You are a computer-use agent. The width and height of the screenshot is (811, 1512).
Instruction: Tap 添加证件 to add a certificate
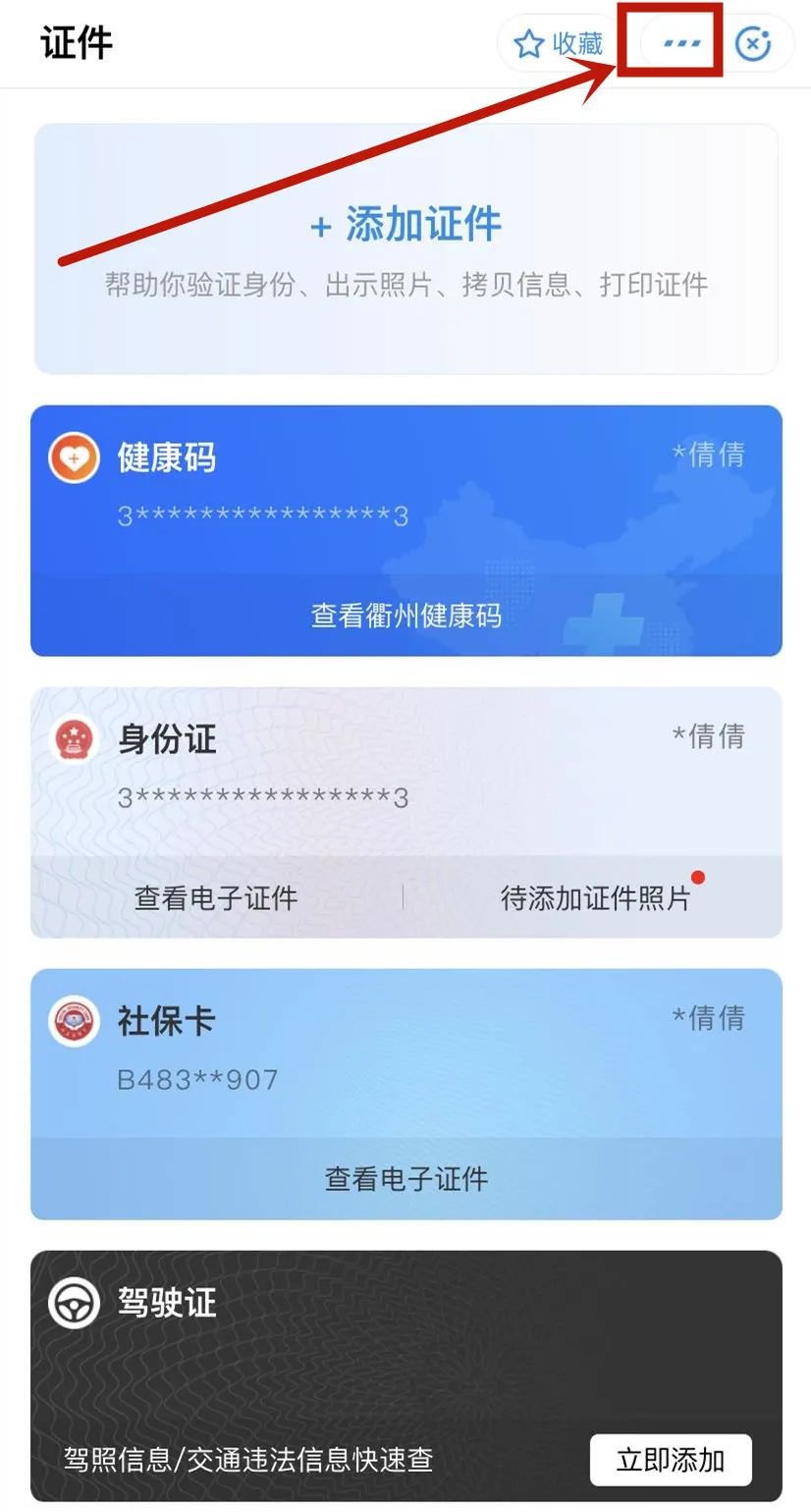(405, 226)
